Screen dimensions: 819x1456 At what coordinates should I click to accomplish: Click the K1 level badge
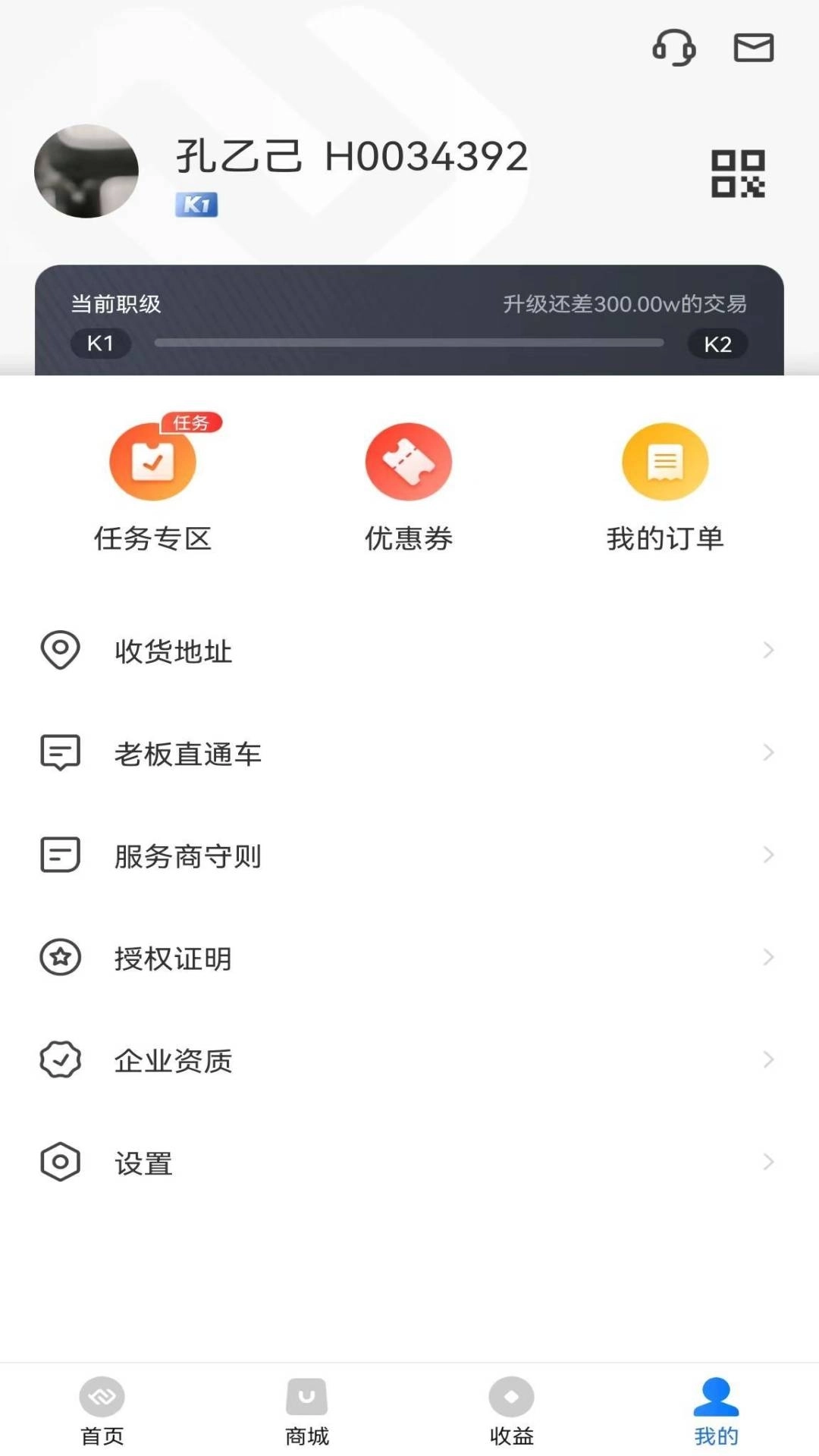pyautogui.click(x=196, y=204)
